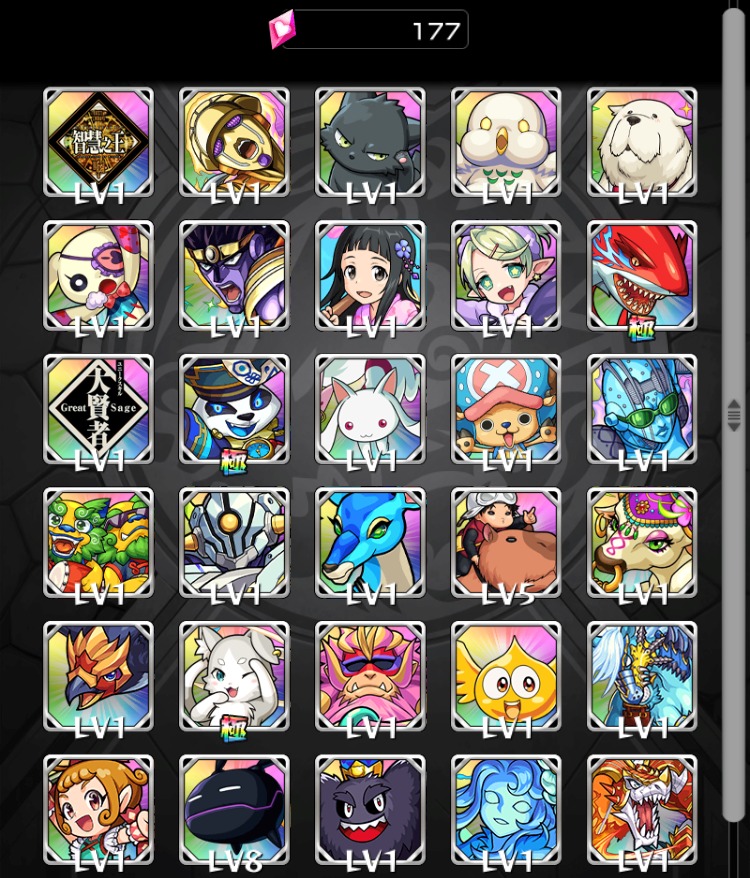Open the LV5 capybara rider monster
Image resolution: width=750 pixels, height=878 pixels.
coord(506,542)
